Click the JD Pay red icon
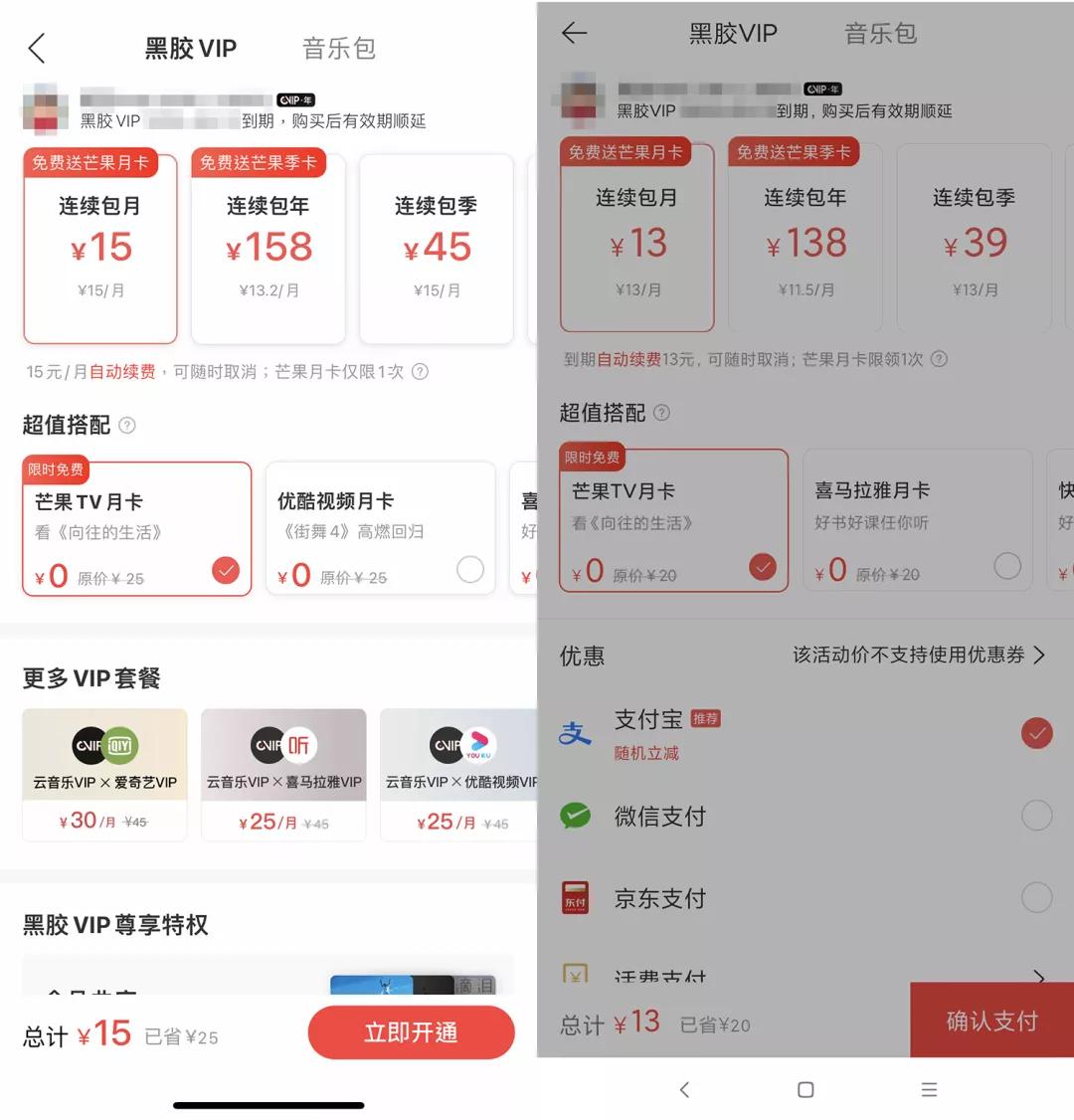Image resolution: width=1074 pixels, height=1120 pixels. point(575,897)
